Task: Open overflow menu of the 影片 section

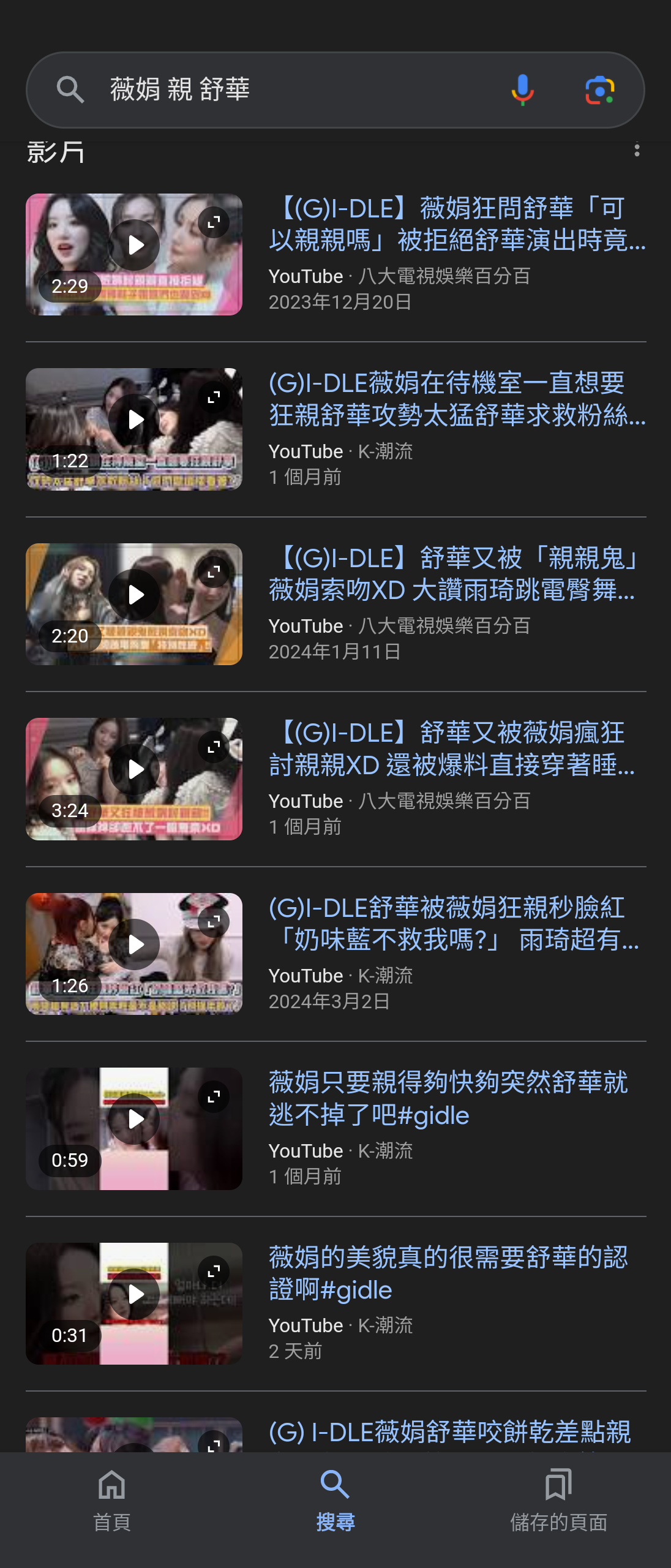Action: click(637, 150)
